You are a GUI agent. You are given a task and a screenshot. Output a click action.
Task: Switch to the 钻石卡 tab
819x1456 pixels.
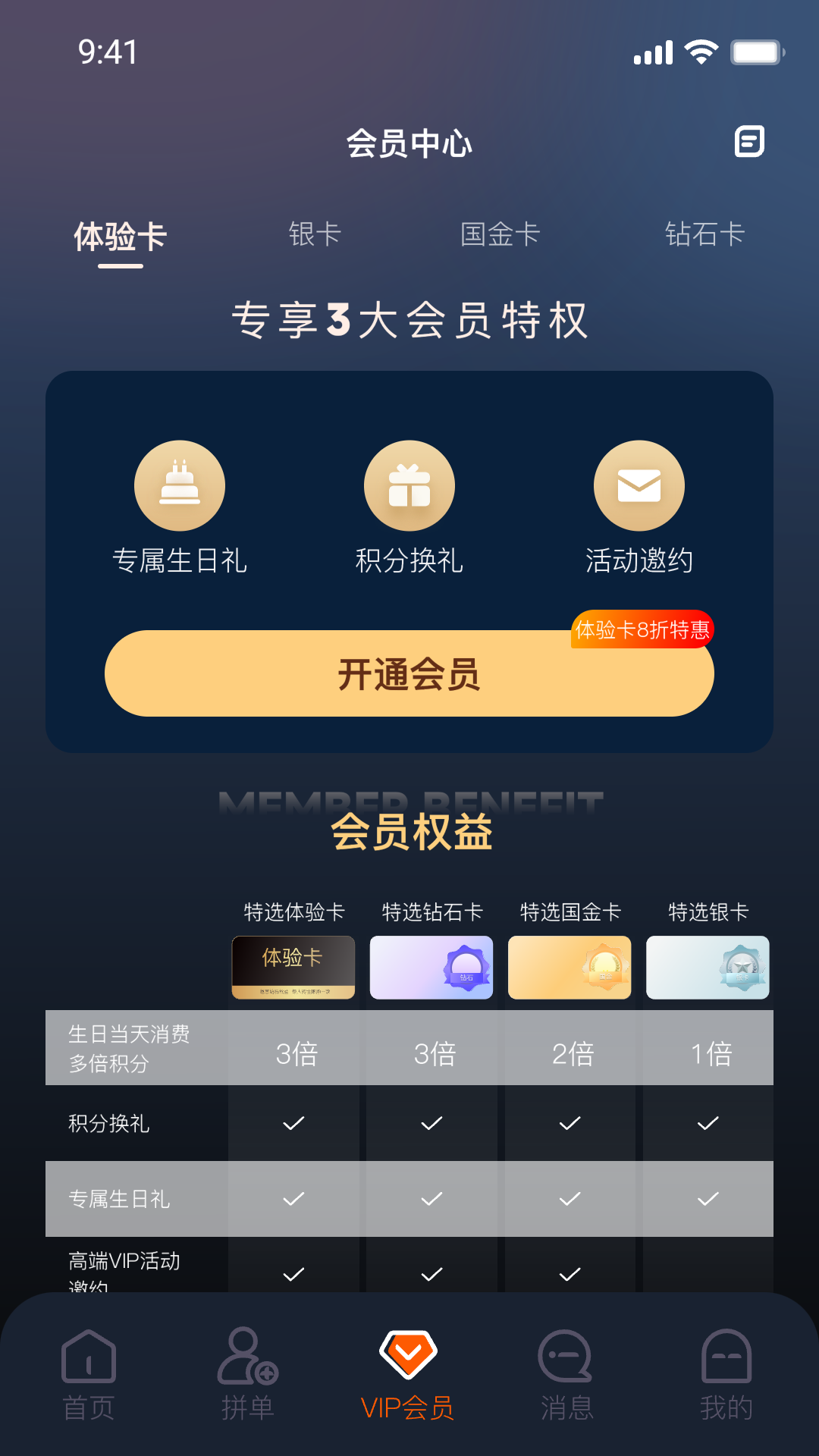704,234
